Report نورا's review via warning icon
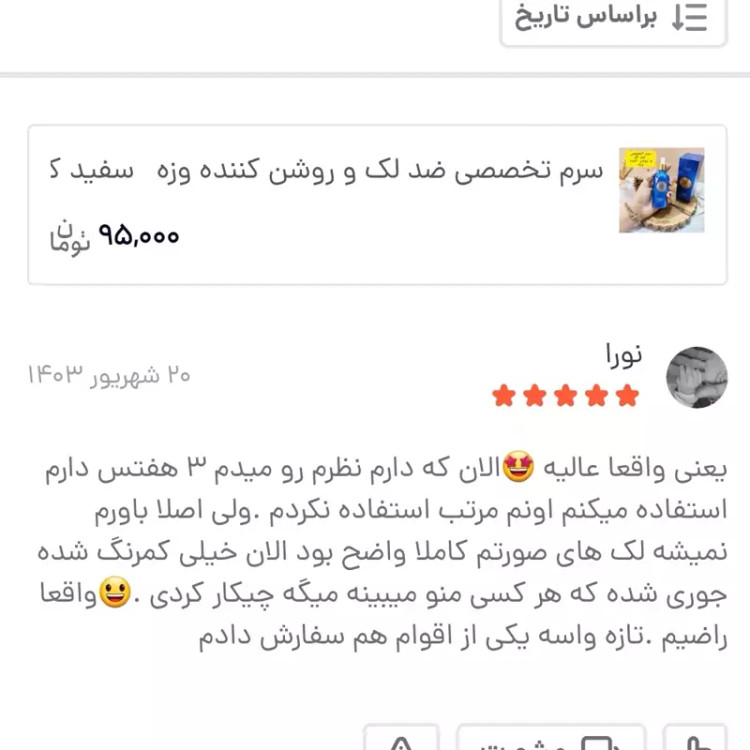Image resolution: width=750 pixels, height=750 pixels. pyautogui.click(x=401, y=741)
